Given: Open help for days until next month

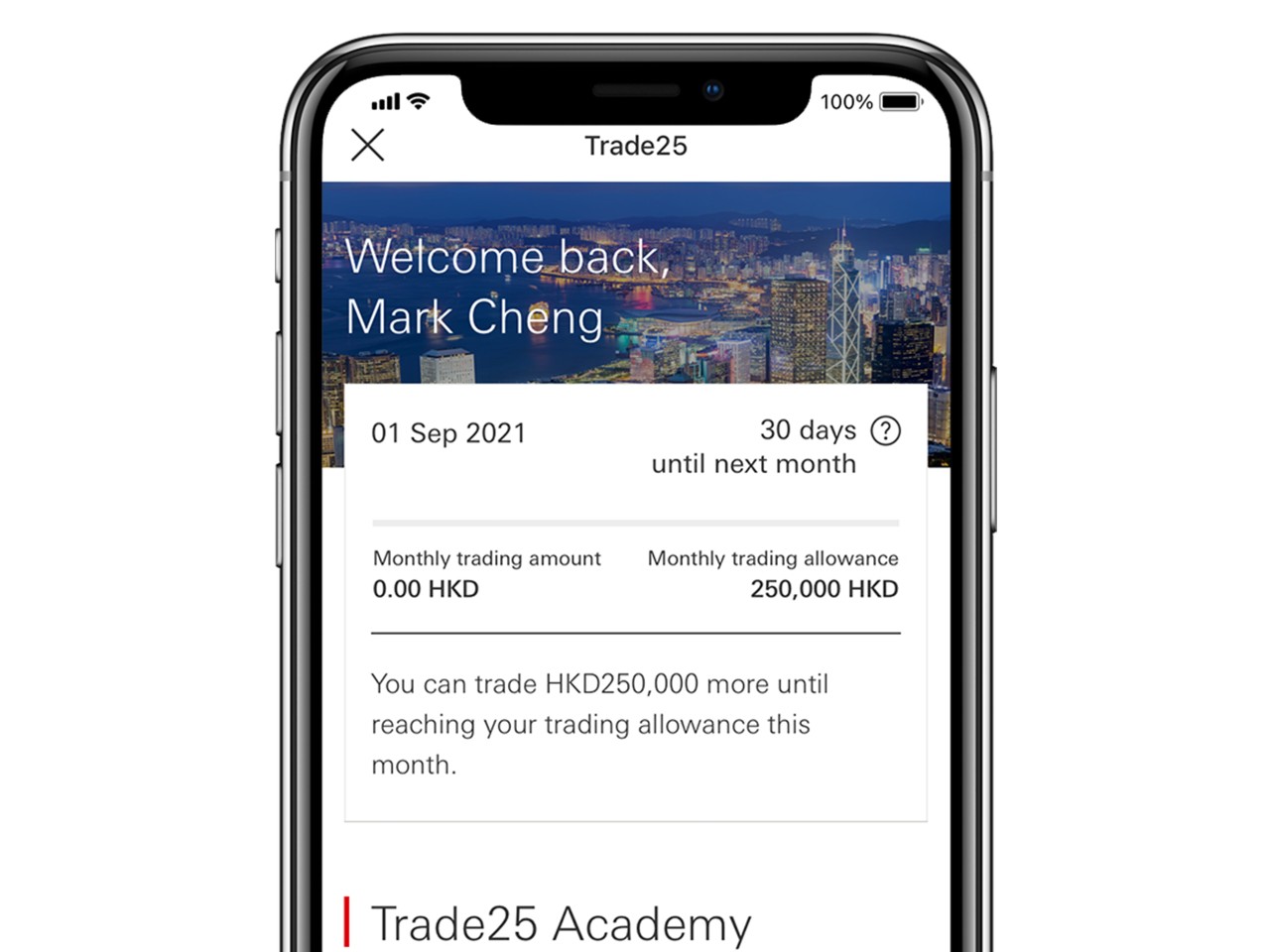Looking at the screenshot, I should tap(885, 431).
